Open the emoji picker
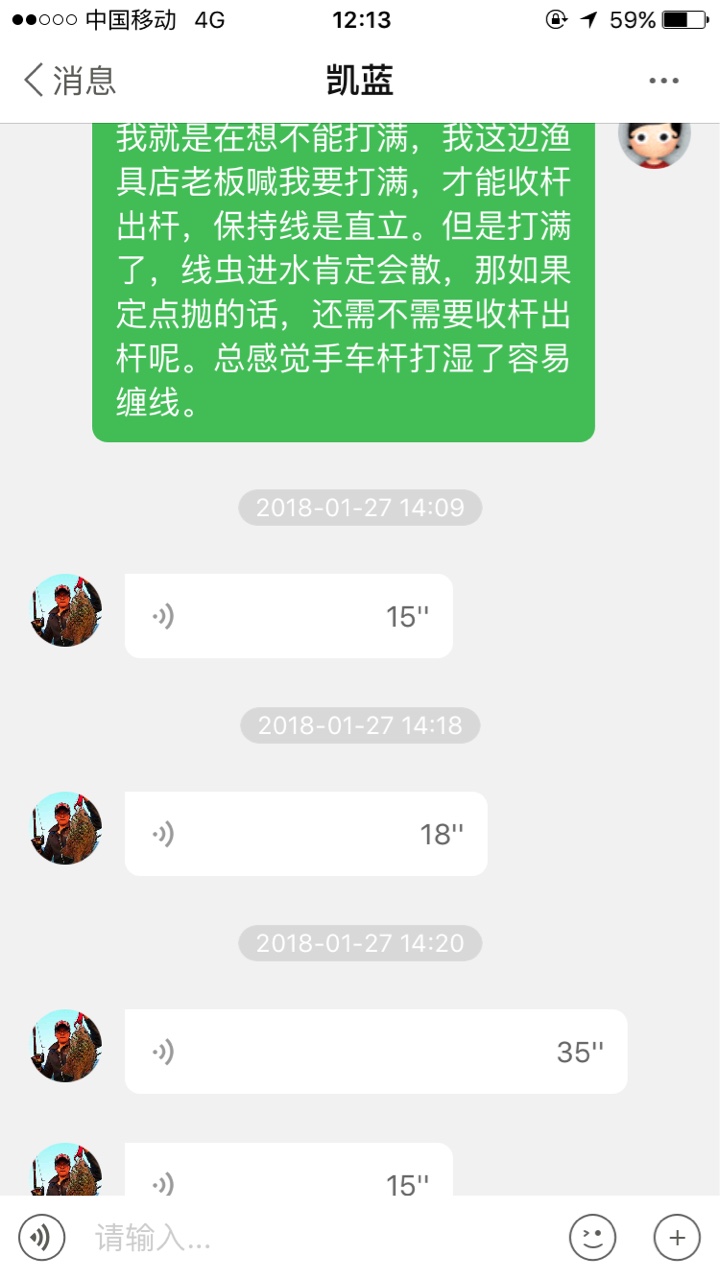Viewport: 720px width, 1280px height. coord(592,1238)
